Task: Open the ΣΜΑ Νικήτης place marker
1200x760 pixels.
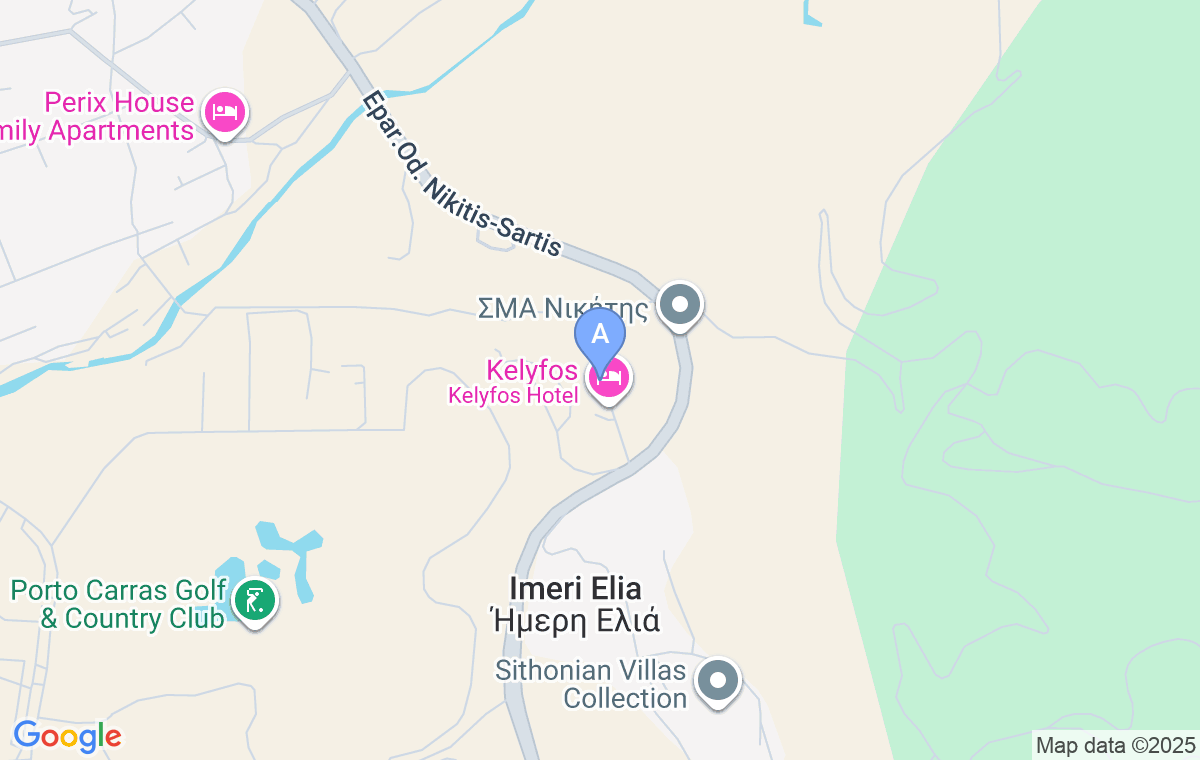Action: point(681,304)
